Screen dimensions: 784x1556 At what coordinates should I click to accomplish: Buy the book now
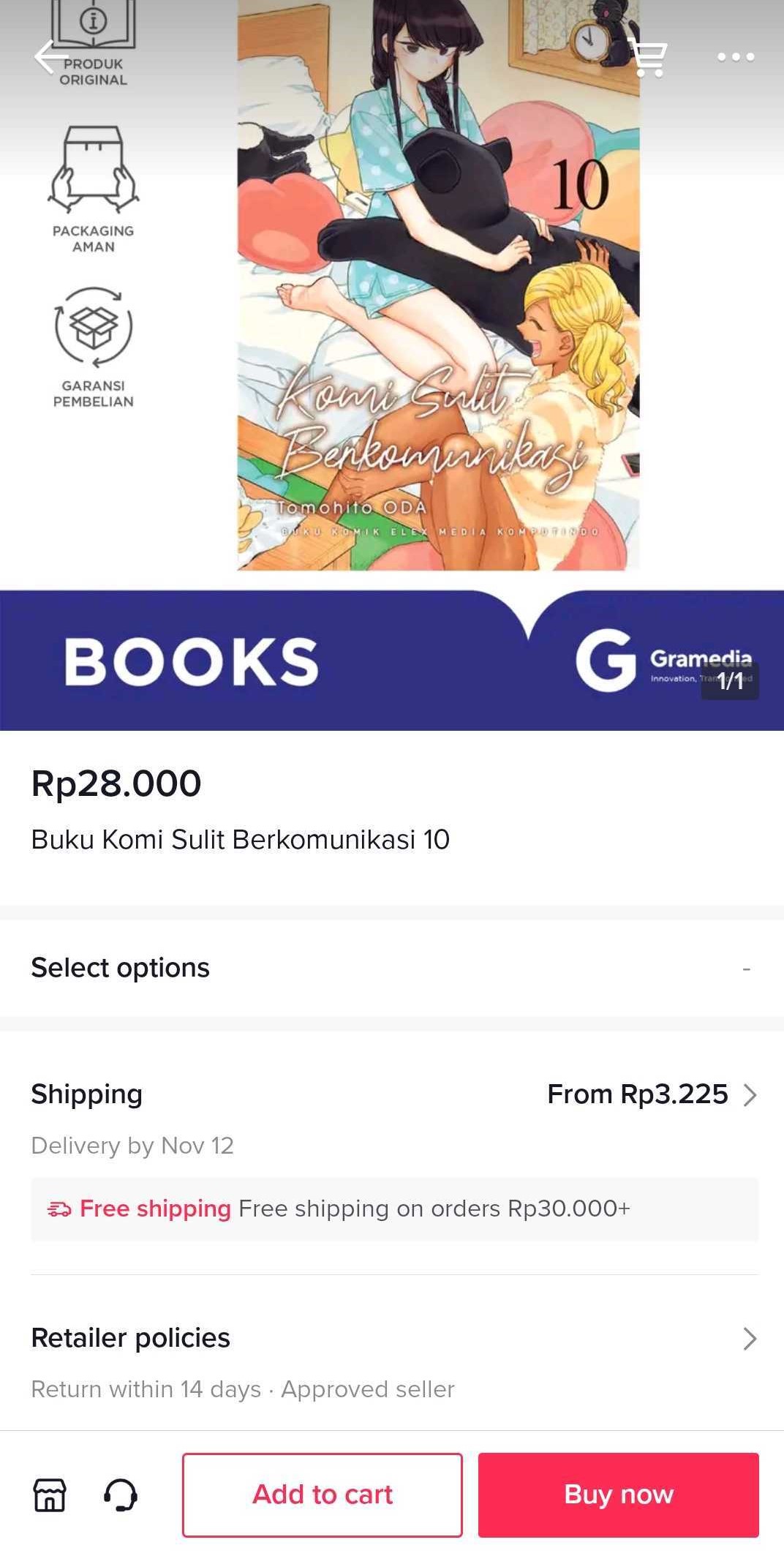pyautogui.click(x=619, y=1495)
